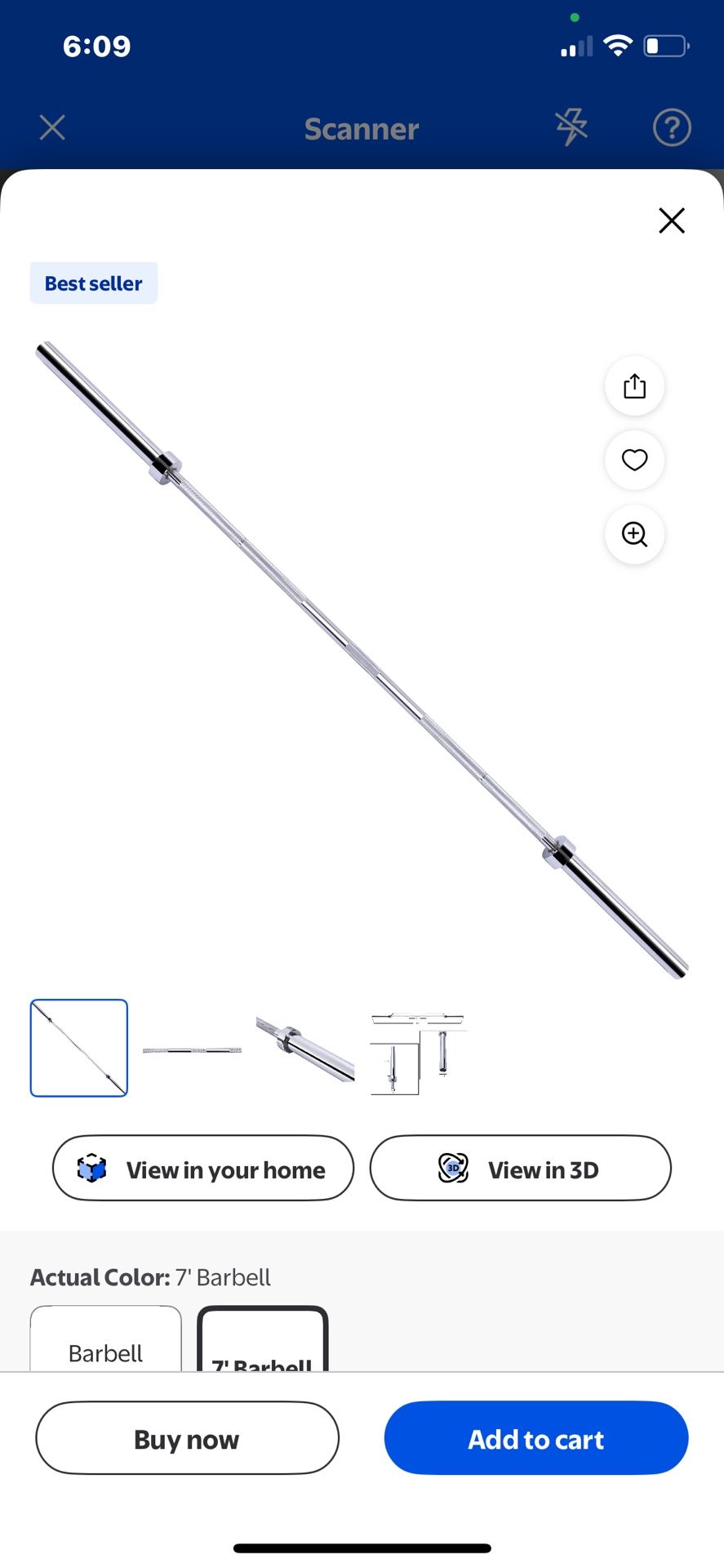
Task: Tap the Buy now button
Action: 187,1438
